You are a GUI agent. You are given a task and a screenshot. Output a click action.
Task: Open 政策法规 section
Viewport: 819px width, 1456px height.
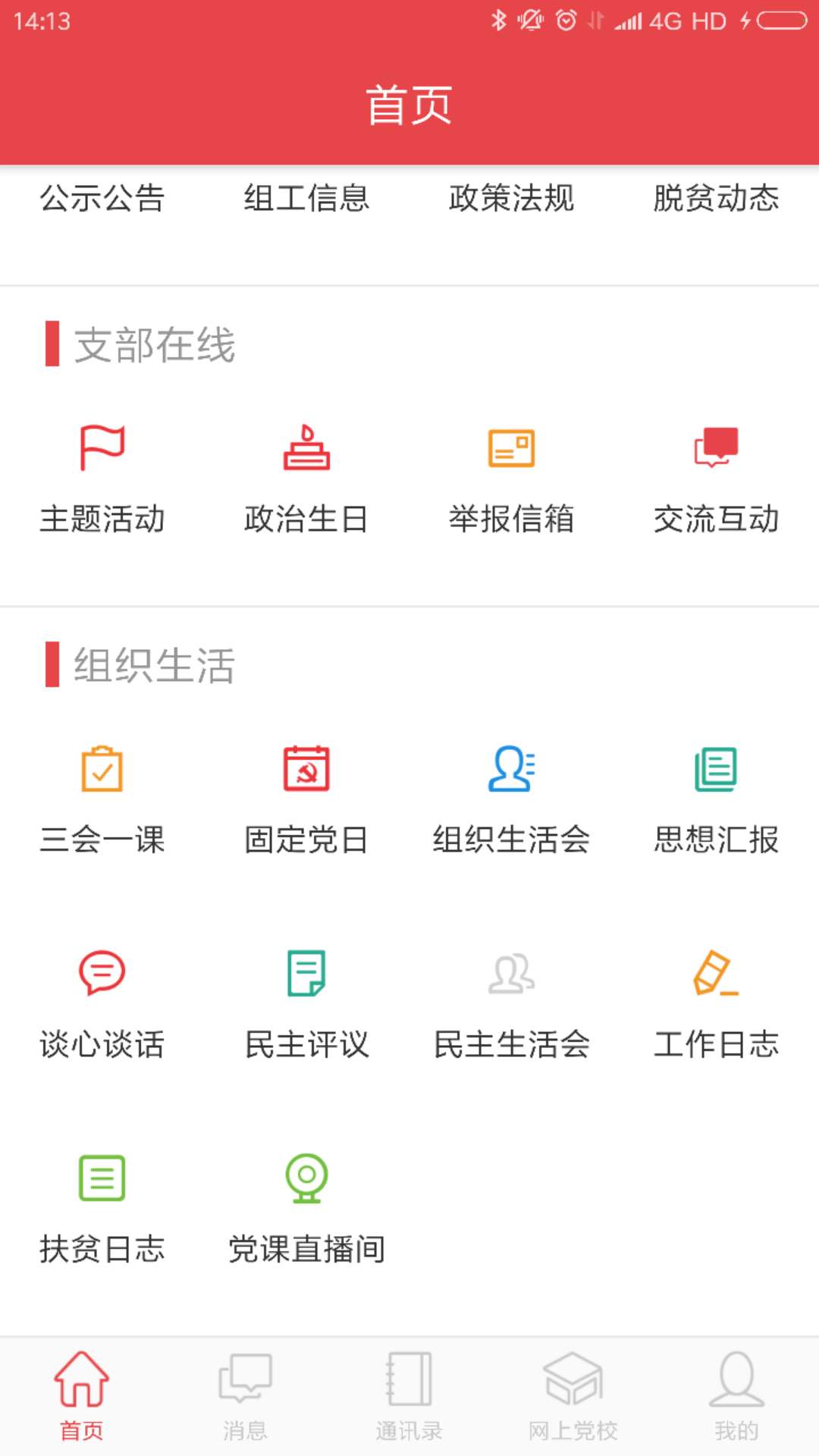[511, 199]
